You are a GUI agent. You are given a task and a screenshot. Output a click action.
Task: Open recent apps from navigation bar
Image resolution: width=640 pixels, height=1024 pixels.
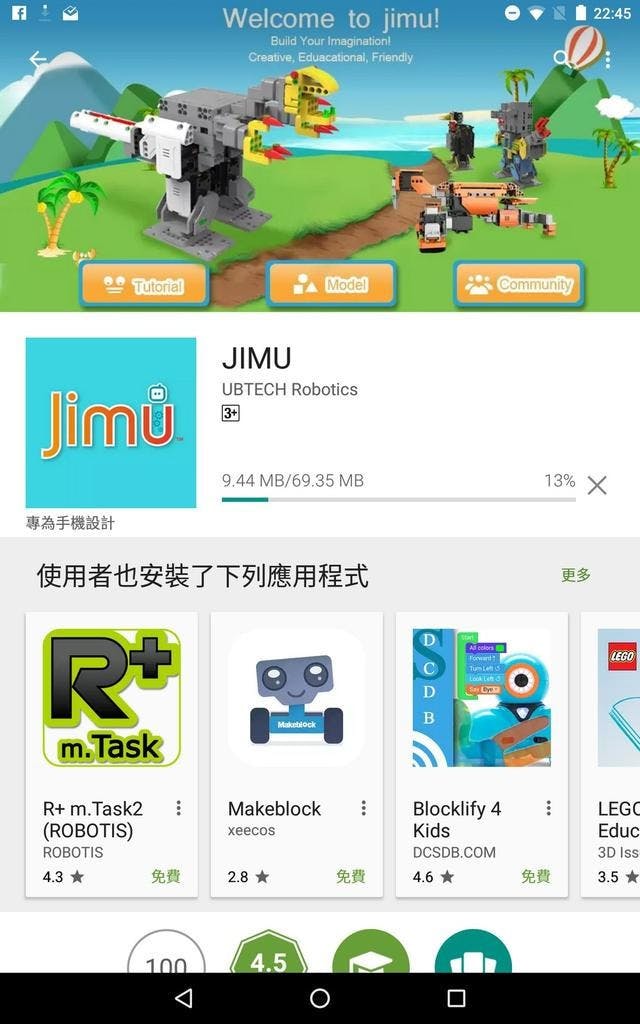pos(456,998)
